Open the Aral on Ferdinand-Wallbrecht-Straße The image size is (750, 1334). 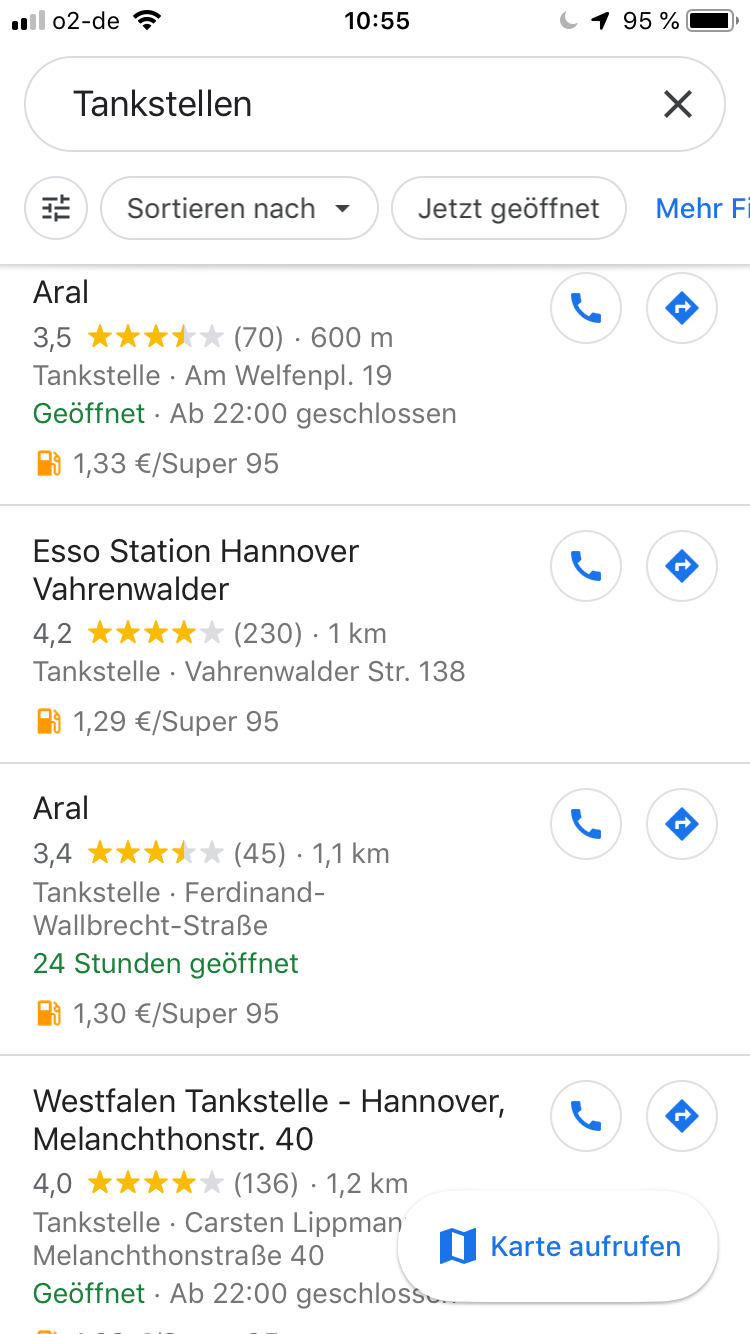[270, 909]
